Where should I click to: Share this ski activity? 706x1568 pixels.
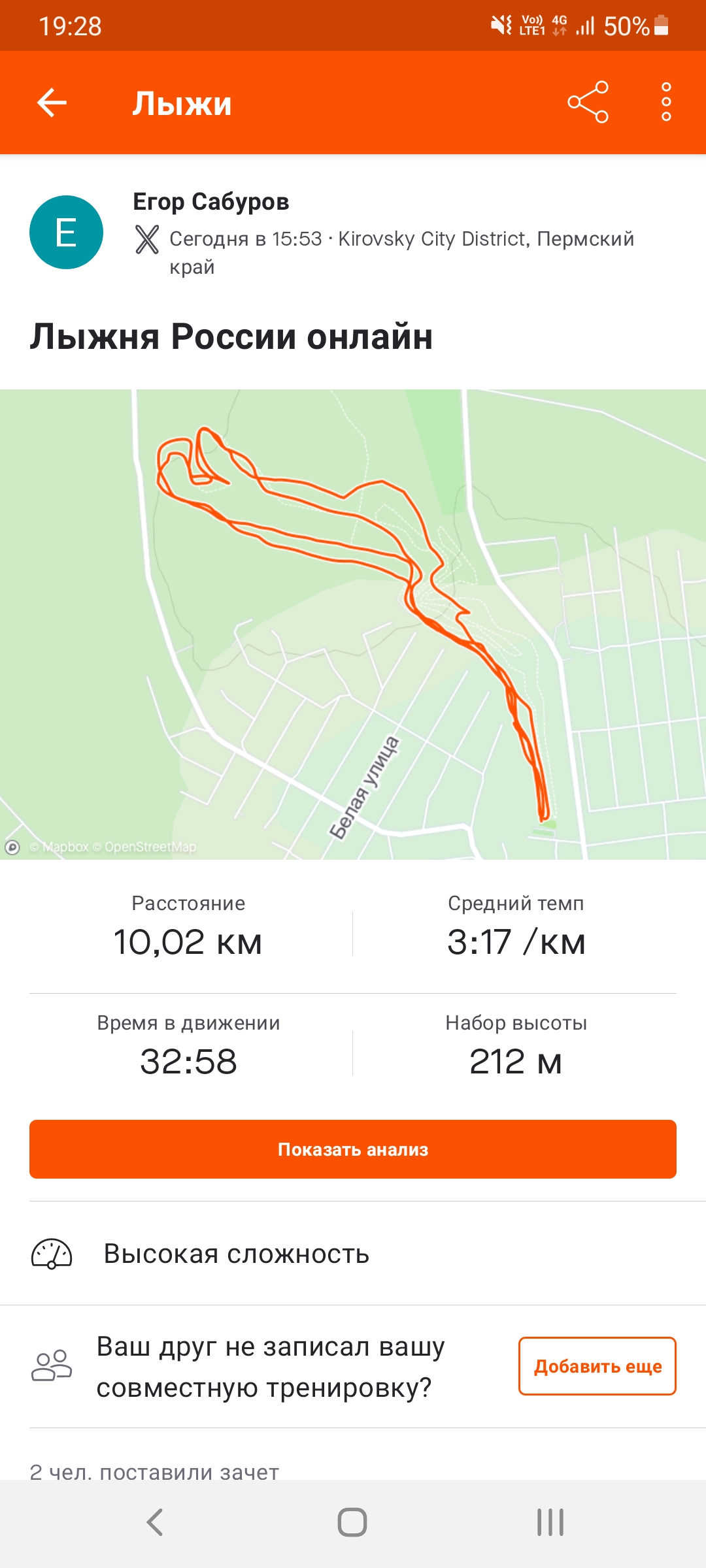coord(588,103)
